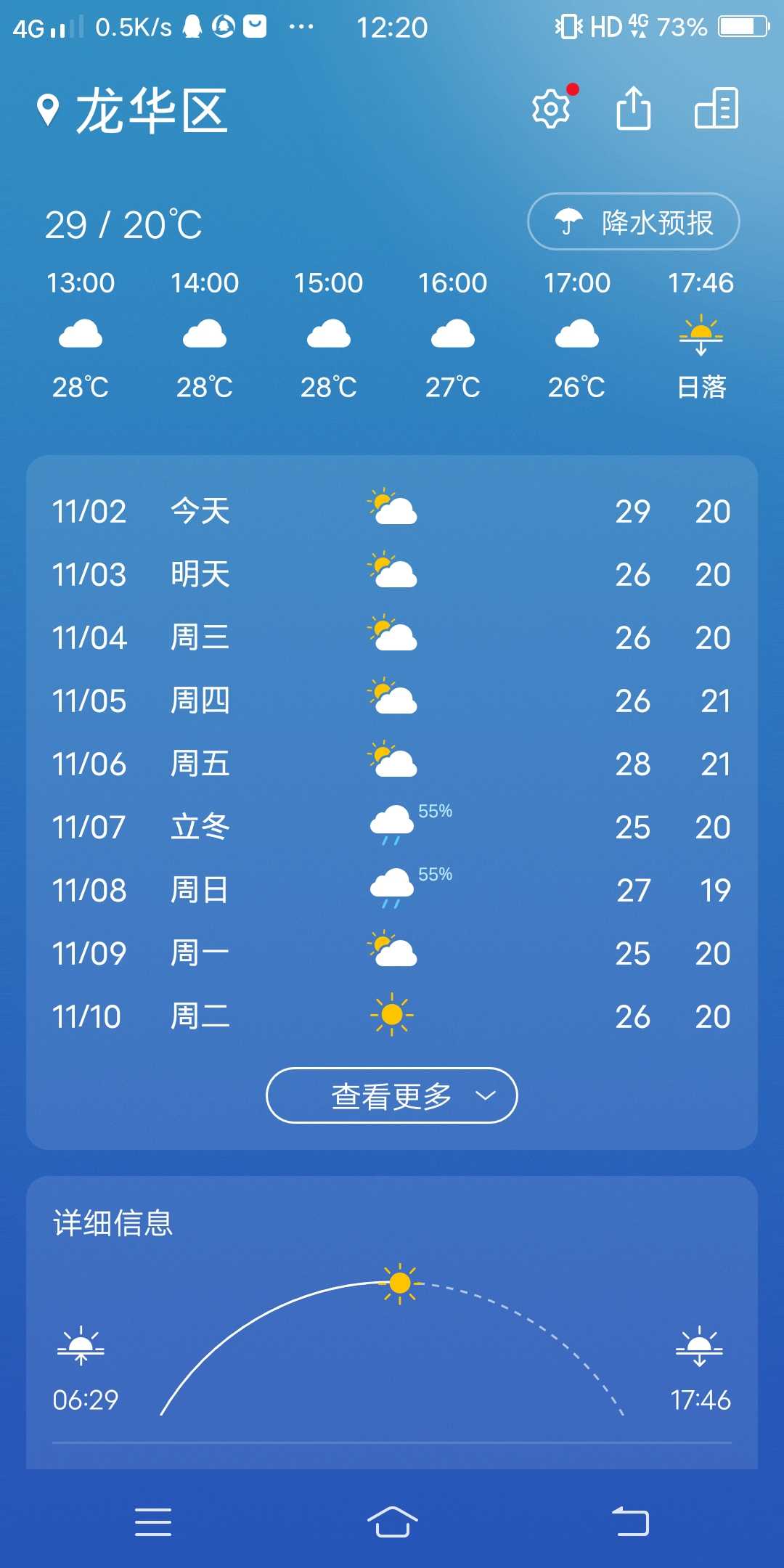Open the 11/10 周二 forecast row

pos(392,1016)
